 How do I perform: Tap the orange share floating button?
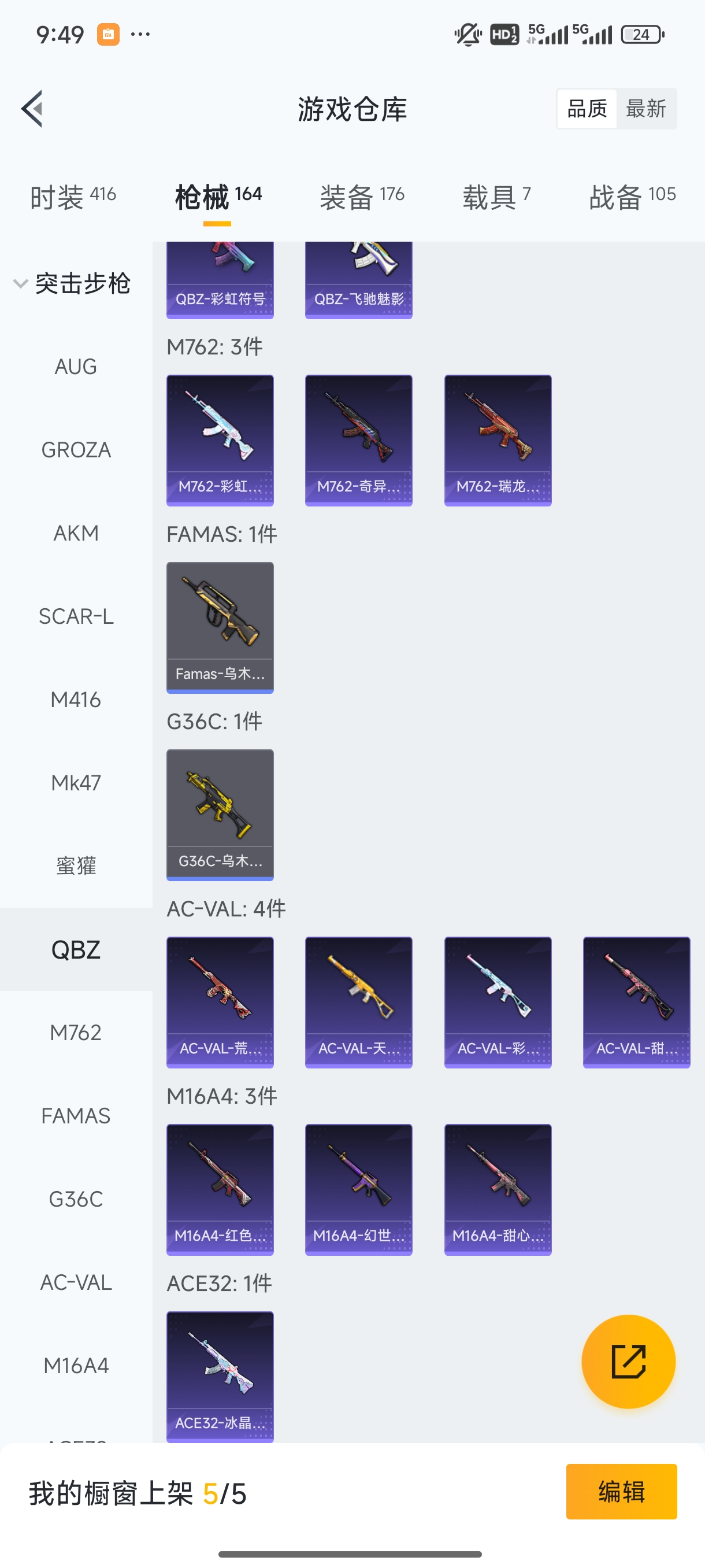tap(628, 1361)
